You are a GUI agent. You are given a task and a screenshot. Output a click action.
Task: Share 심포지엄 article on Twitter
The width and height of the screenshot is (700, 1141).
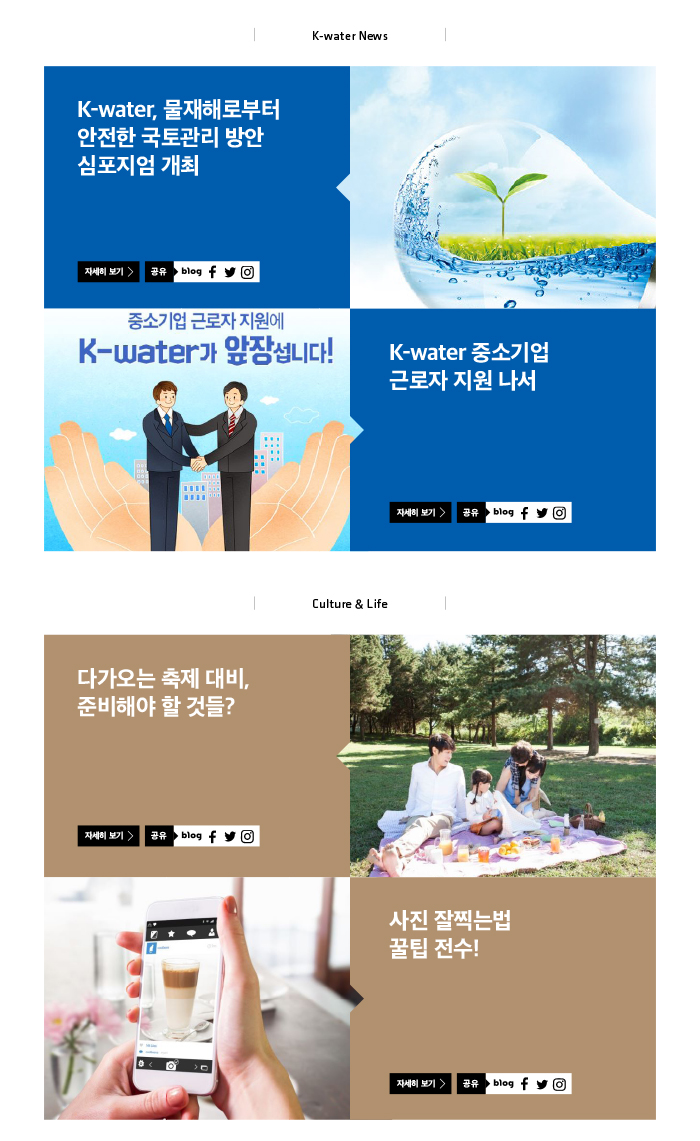tap(230, 272)
